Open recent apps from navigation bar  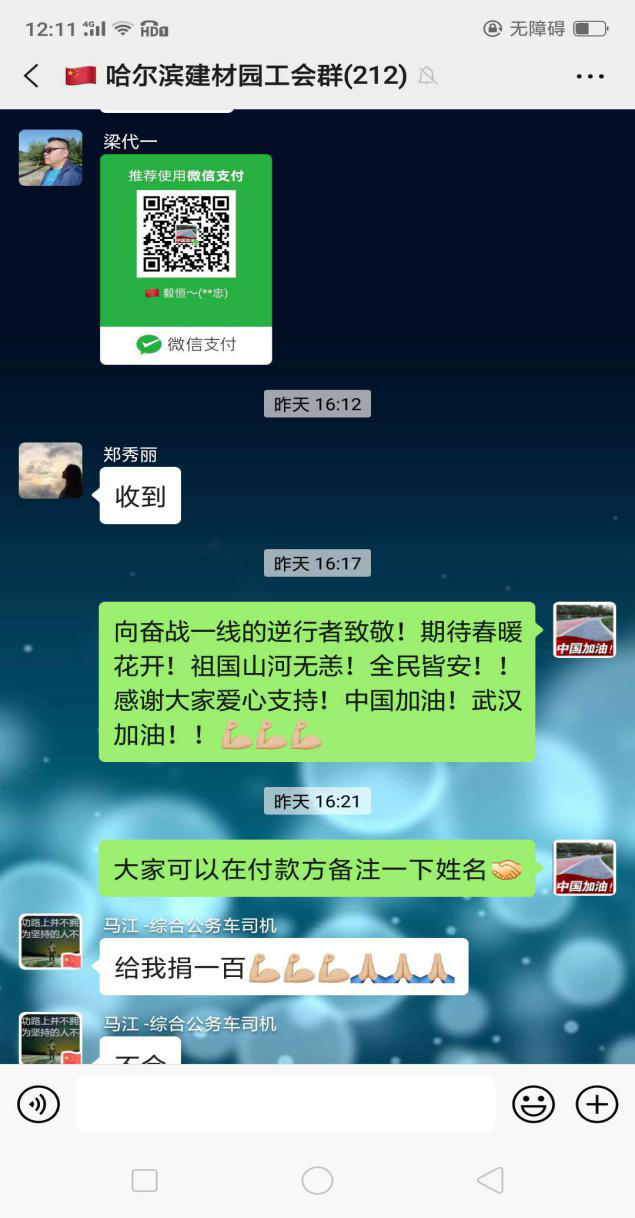(145, 1180)
